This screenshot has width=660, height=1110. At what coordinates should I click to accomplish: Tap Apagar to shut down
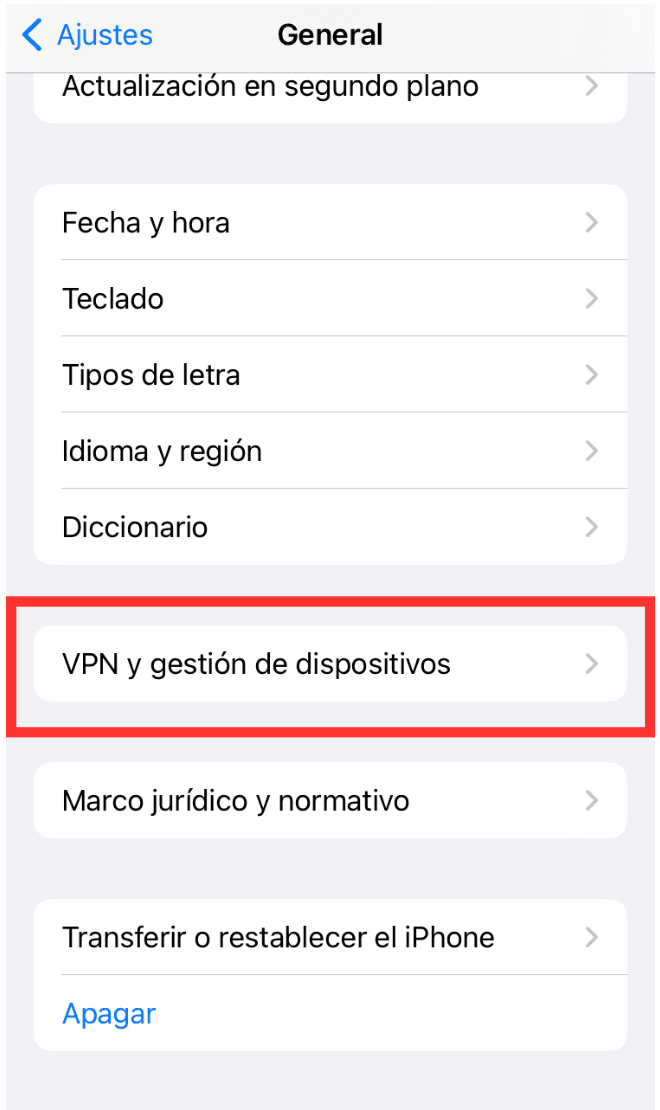coord(109,1013)
